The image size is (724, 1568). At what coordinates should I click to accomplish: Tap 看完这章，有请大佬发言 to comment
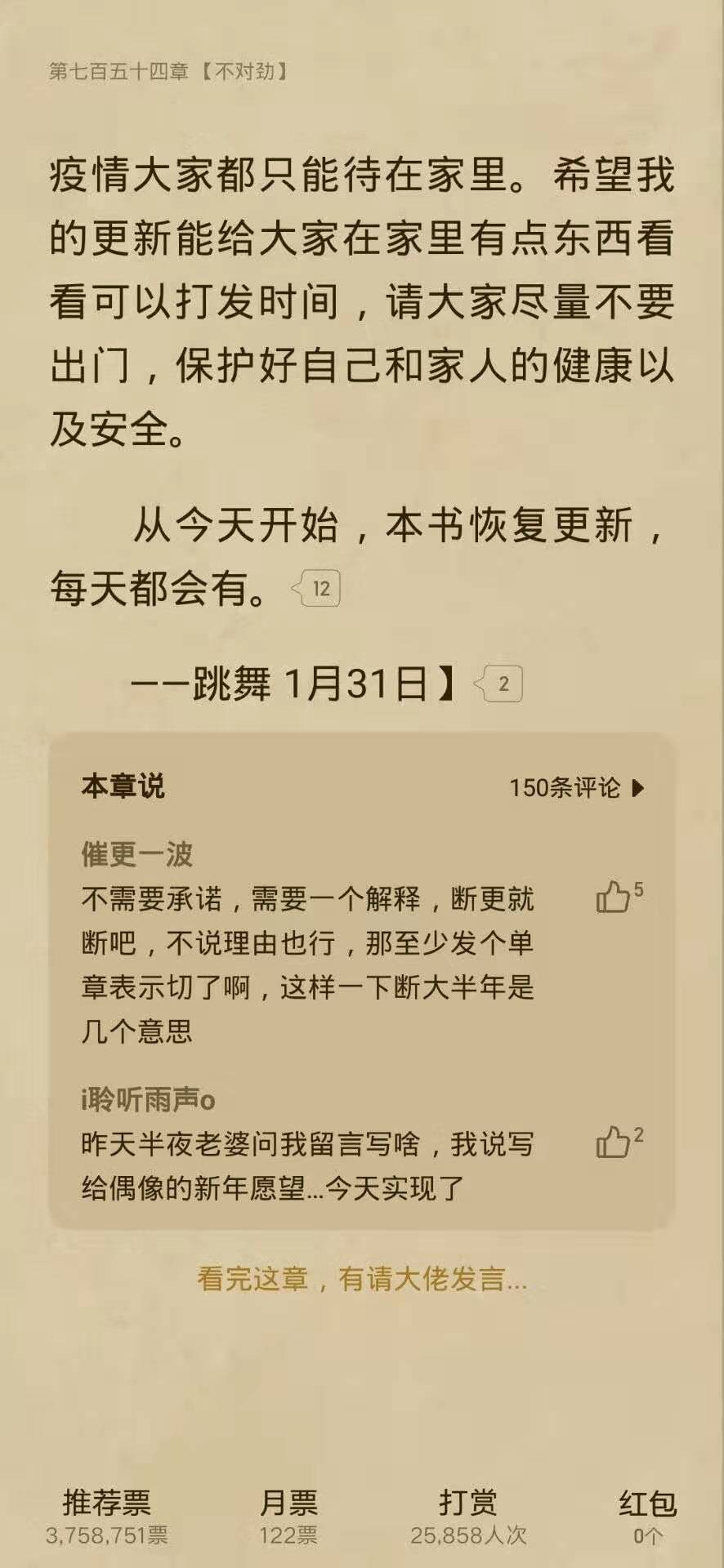362,1279
